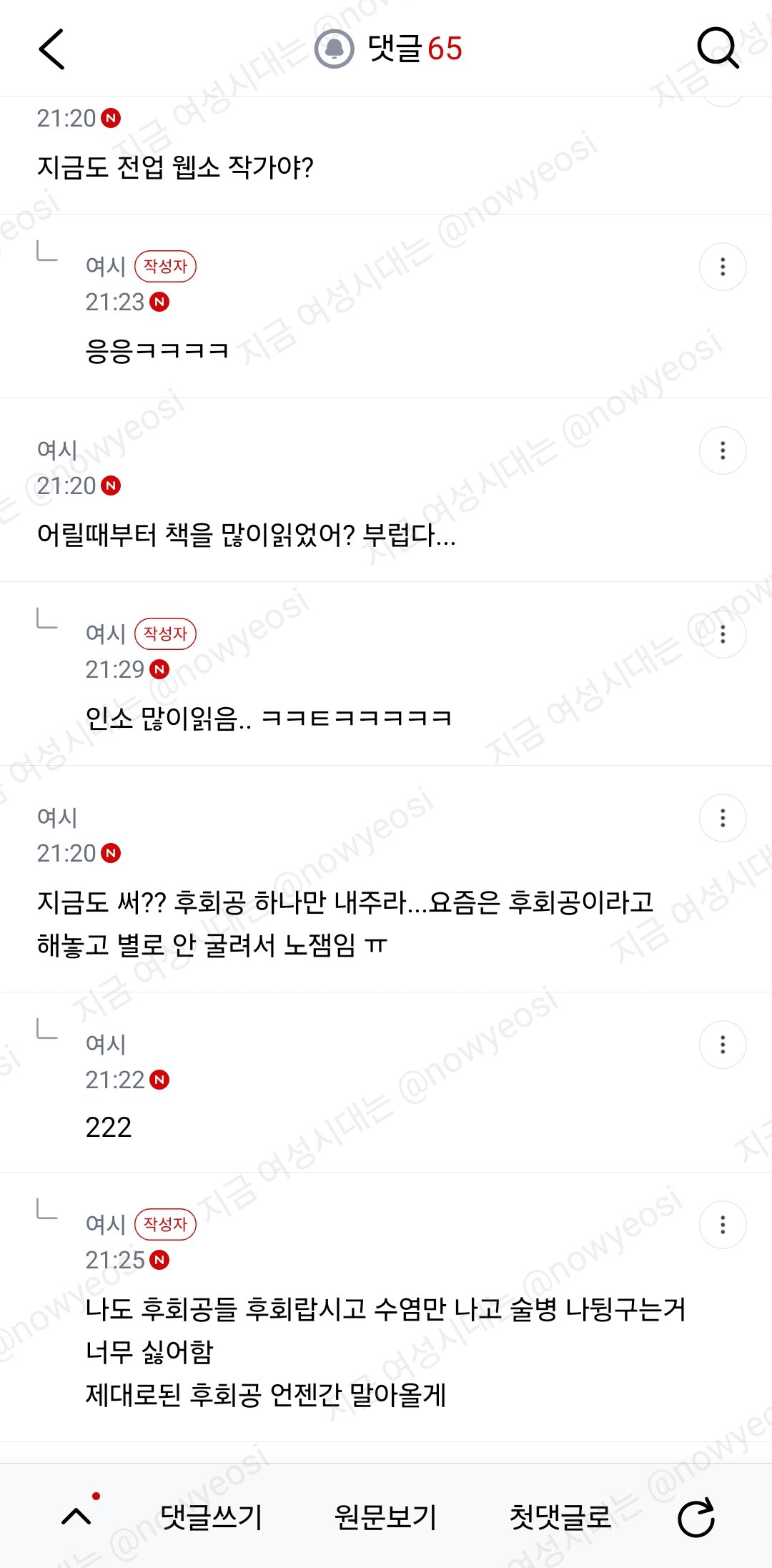Open the menu for the 222 reply
The image size is (772, 1568).
723,1045
